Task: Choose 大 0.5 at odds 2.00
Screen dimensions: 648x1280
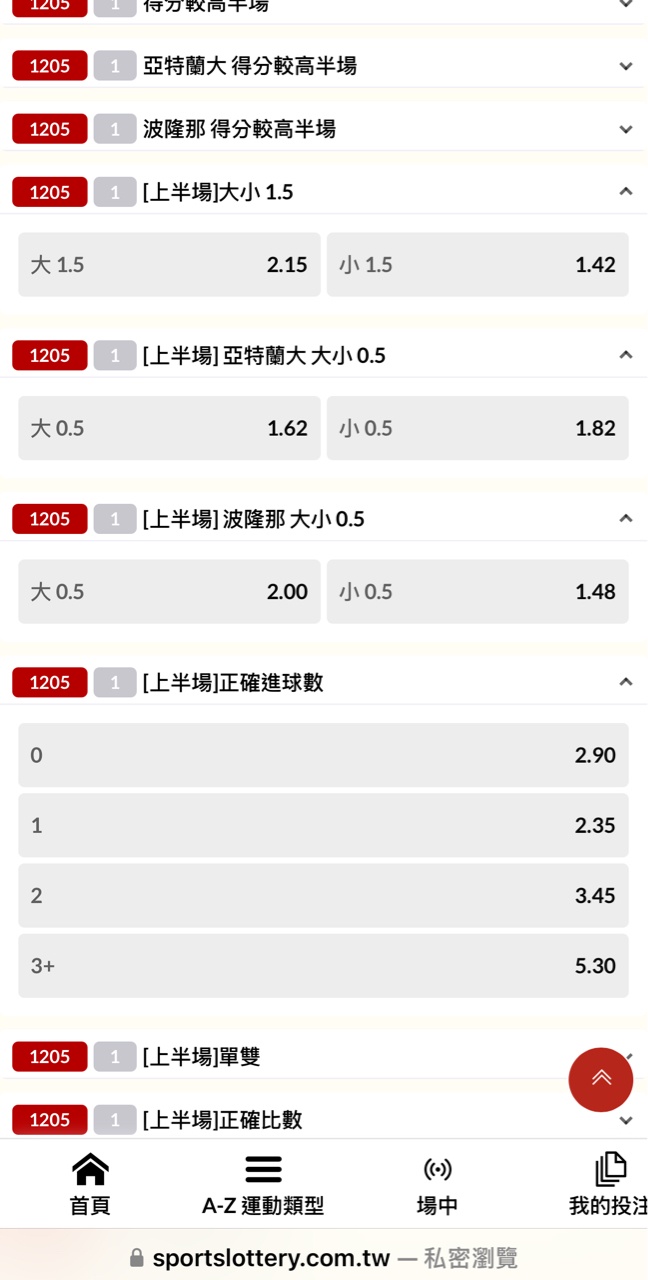Action: [x=169, y=592]
